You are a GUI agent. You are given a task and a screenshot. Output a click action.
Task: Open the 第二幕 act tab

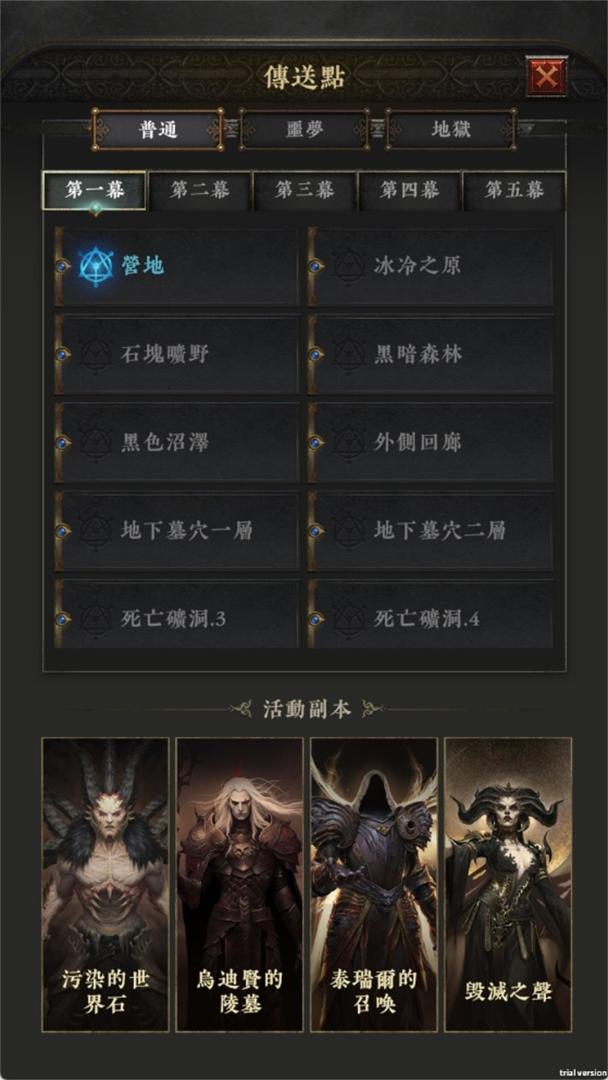point(200,191)
